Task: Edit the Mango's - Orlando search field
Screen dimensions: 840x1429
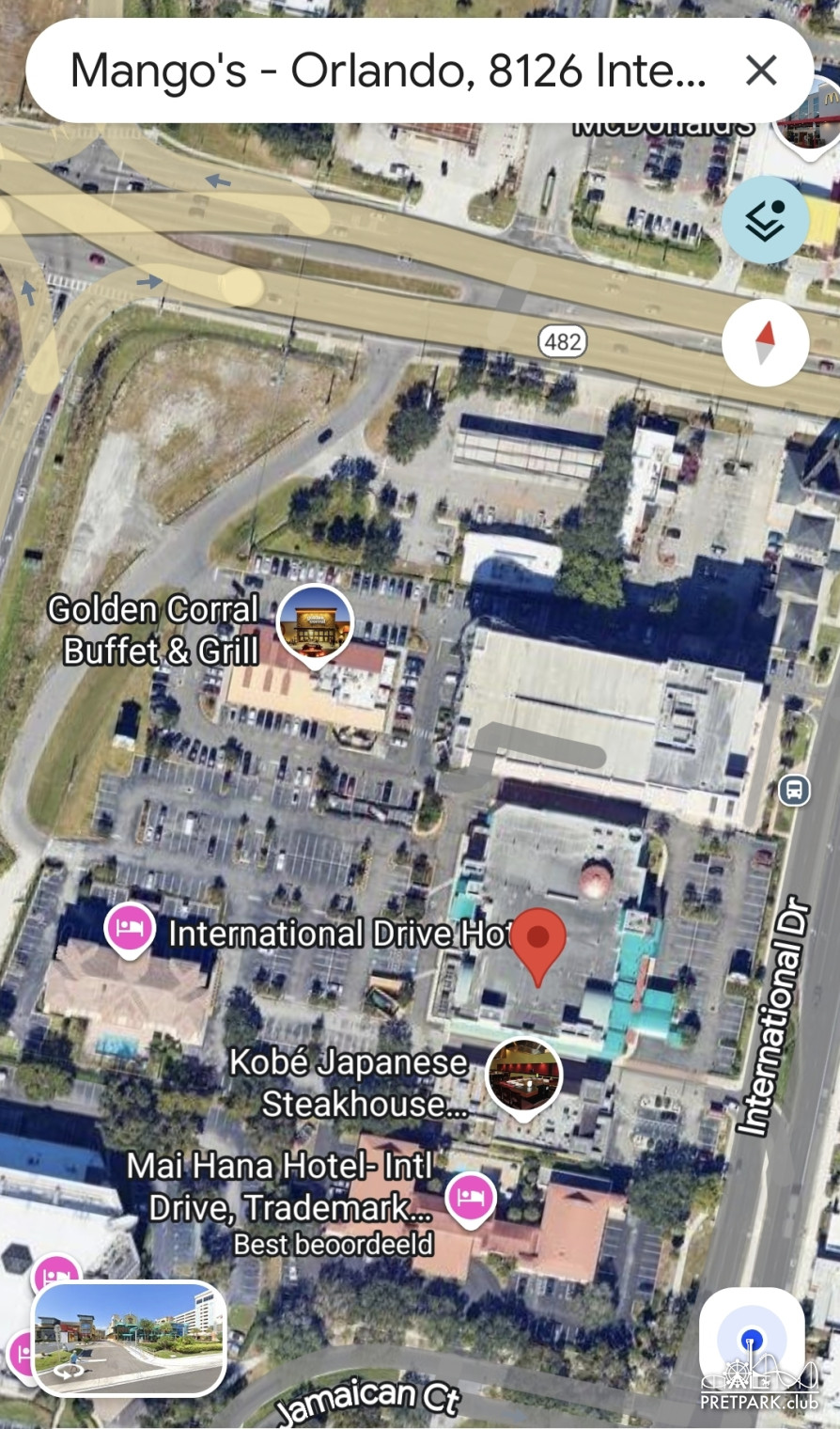Action: tap(387, 71)
